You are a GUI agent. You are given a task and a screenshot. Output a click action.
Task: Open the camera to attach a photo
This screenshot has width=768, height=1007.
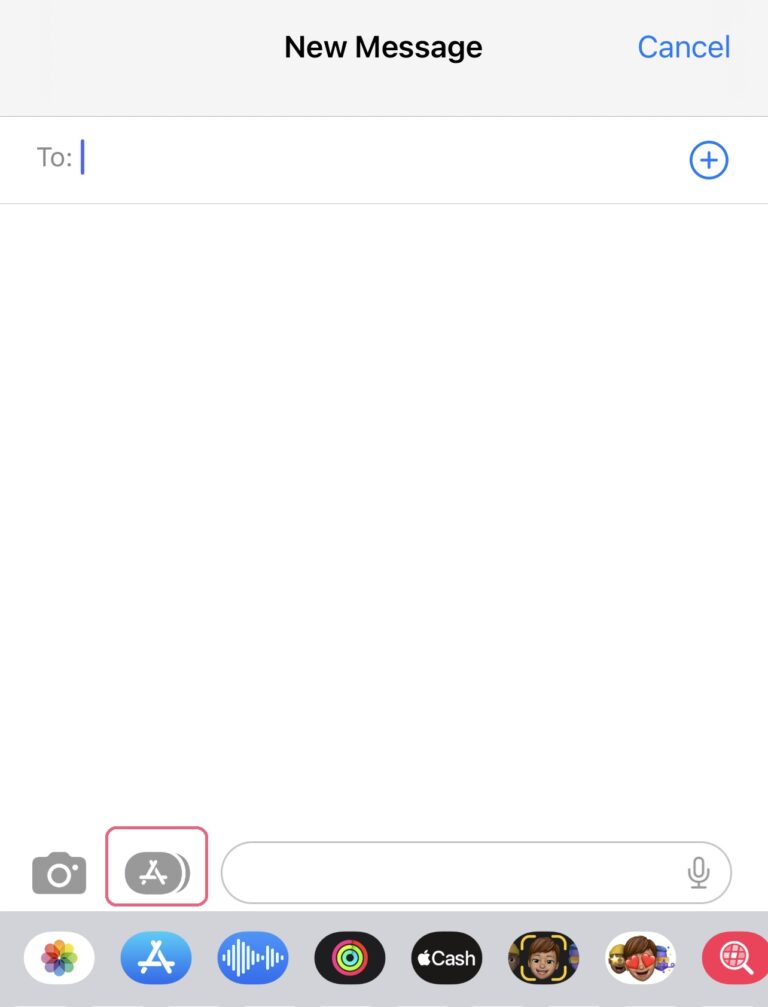pyautogui.click(x=59, y=872)
